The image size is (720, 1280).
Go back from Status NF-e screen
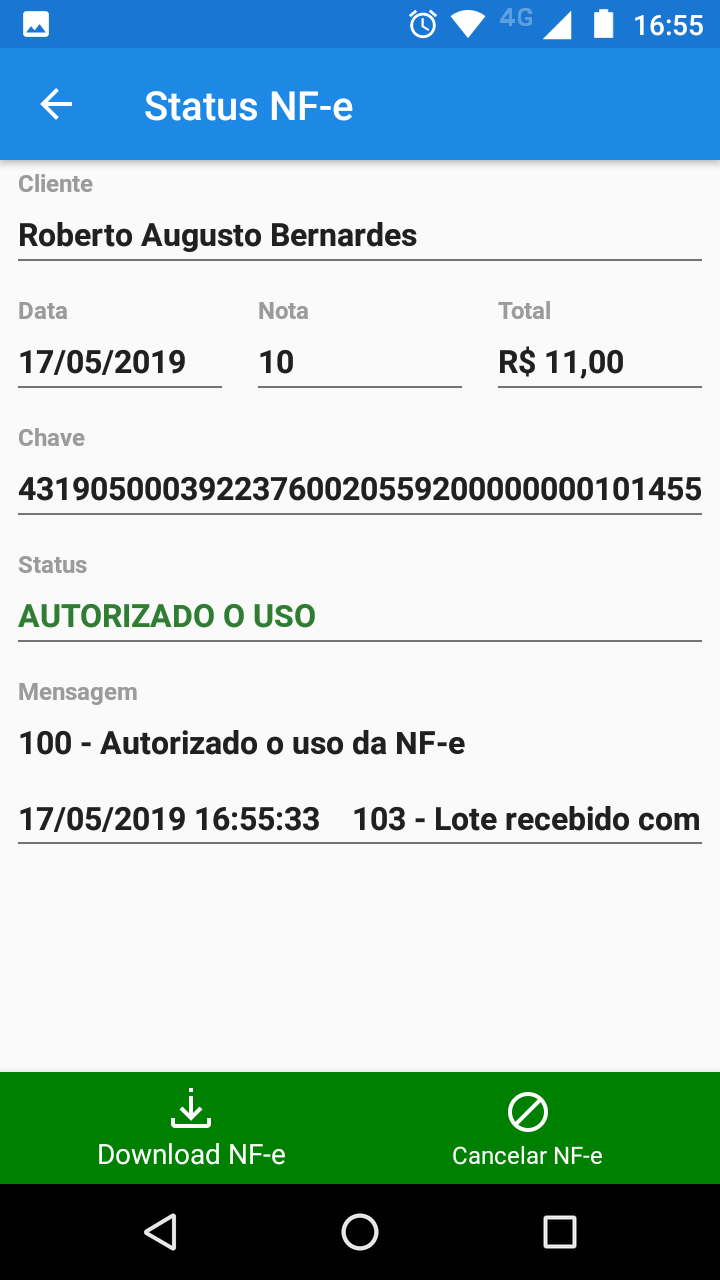pos(56,105)
